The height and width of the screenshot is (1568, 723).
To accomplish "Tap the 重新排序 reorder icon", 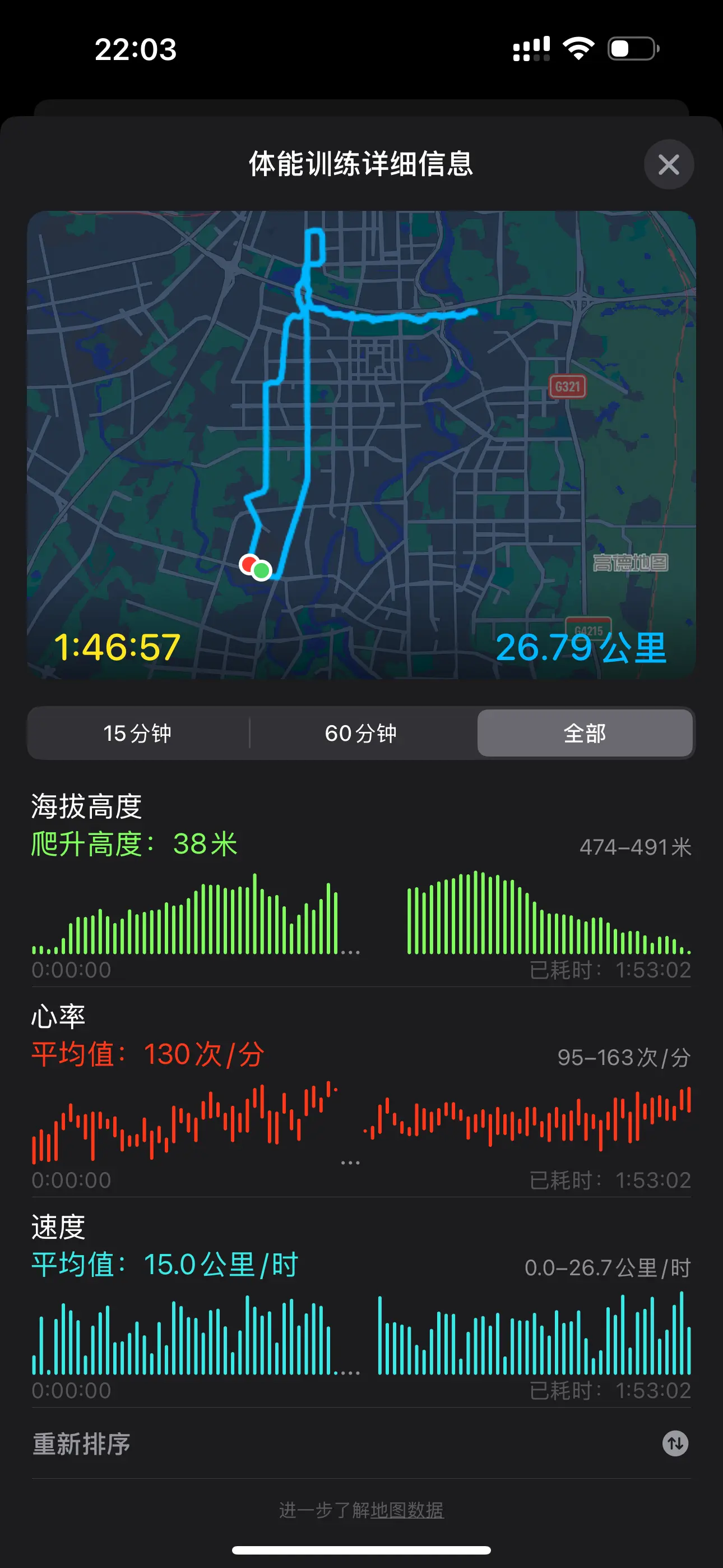I will [675, 1443].
